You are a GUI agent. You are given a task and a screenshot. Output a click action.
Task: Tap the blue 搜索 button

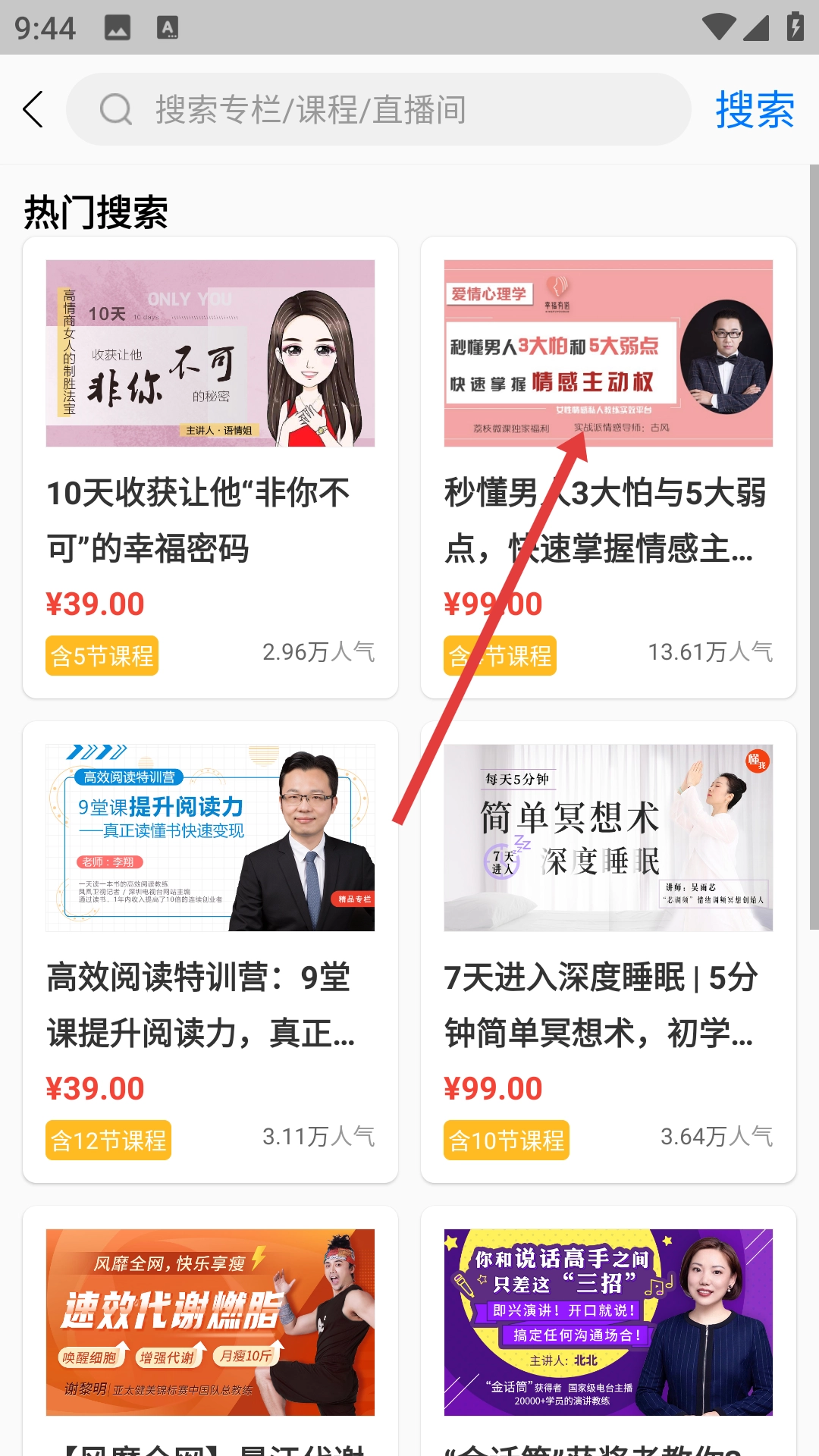click(x=755, y=110)
